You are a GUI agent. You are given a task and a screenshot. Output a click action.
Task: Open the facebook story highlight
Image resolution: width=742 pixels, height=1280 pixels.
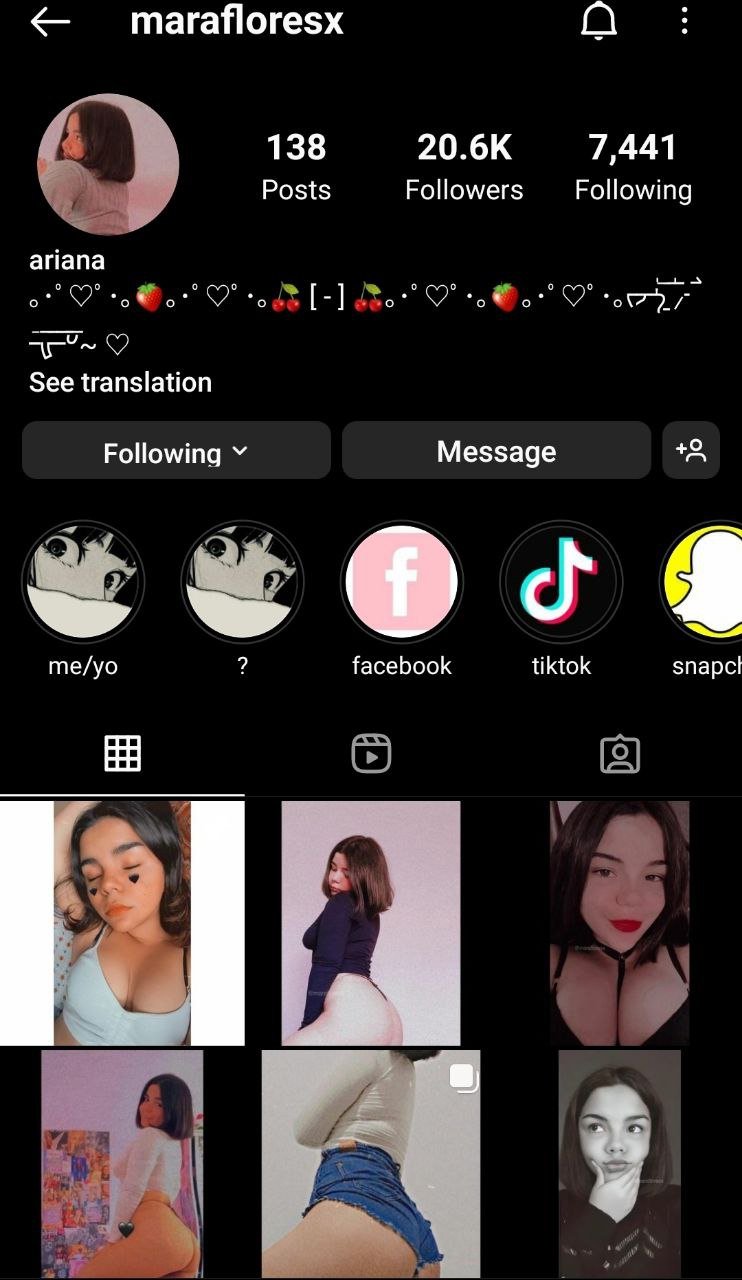(x=402, y=581)
